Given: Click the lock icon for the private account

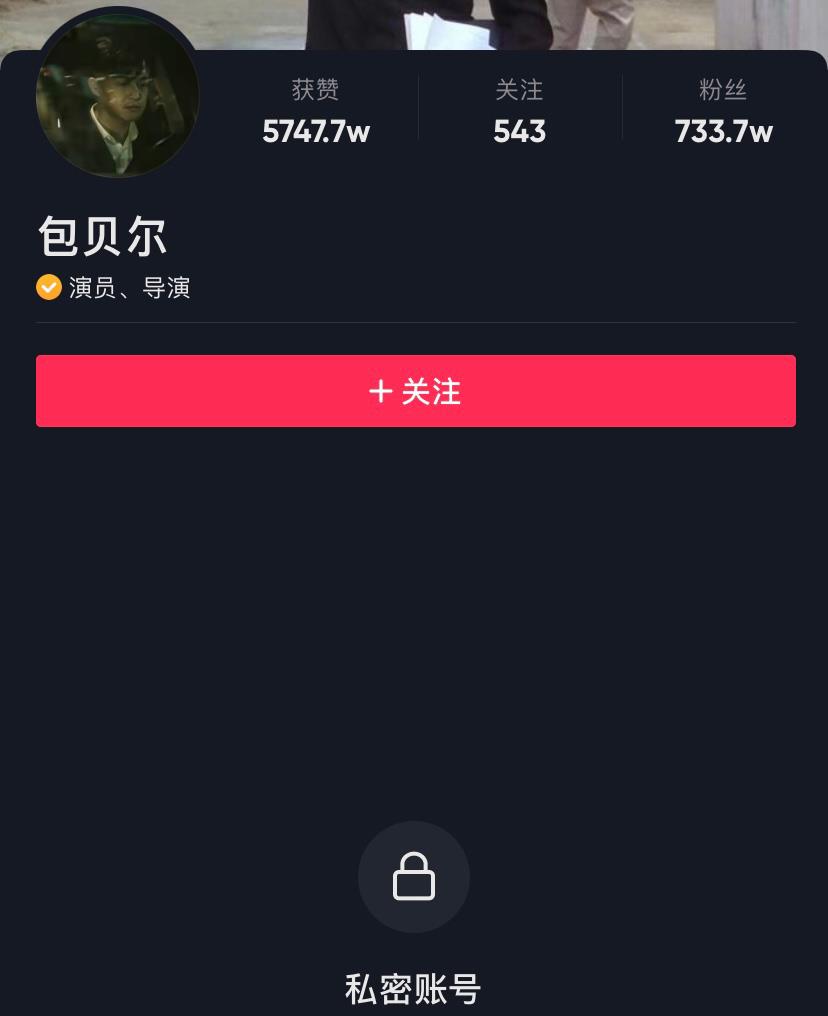Looking at the screenshot, I should (413, 877).
